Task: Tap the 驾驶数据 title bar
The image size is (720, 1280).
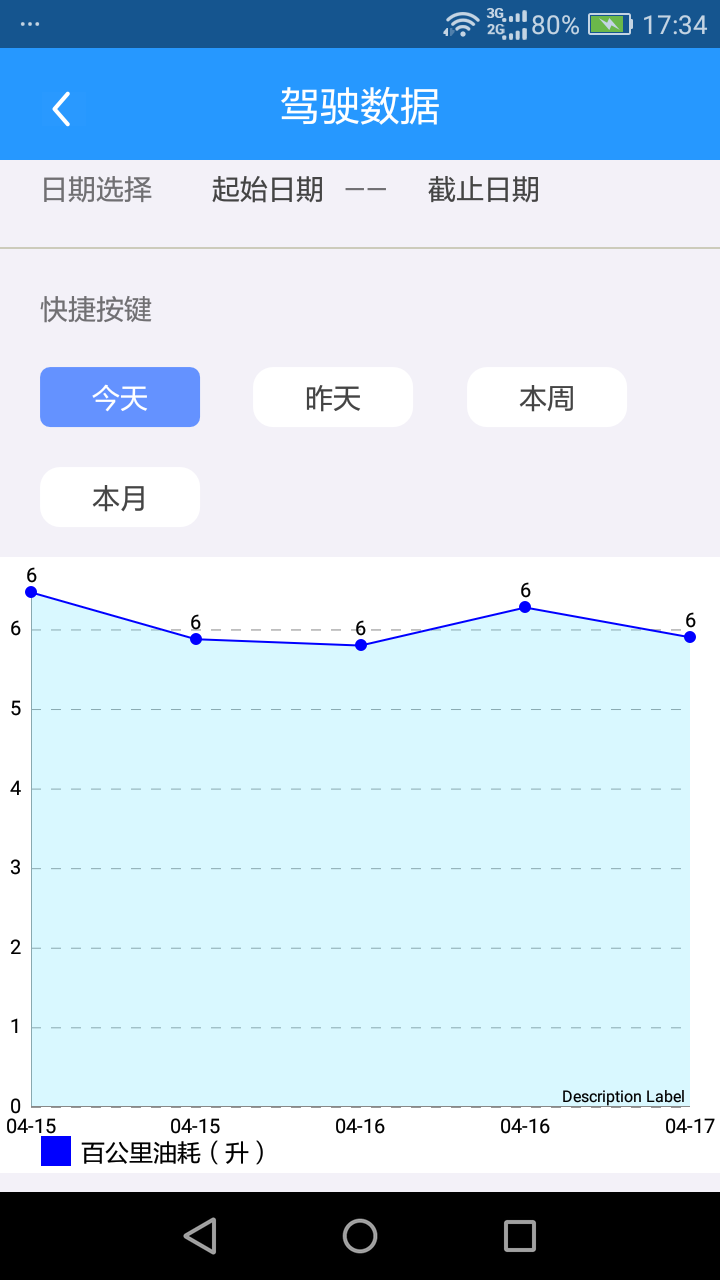Action: point(360,106)
